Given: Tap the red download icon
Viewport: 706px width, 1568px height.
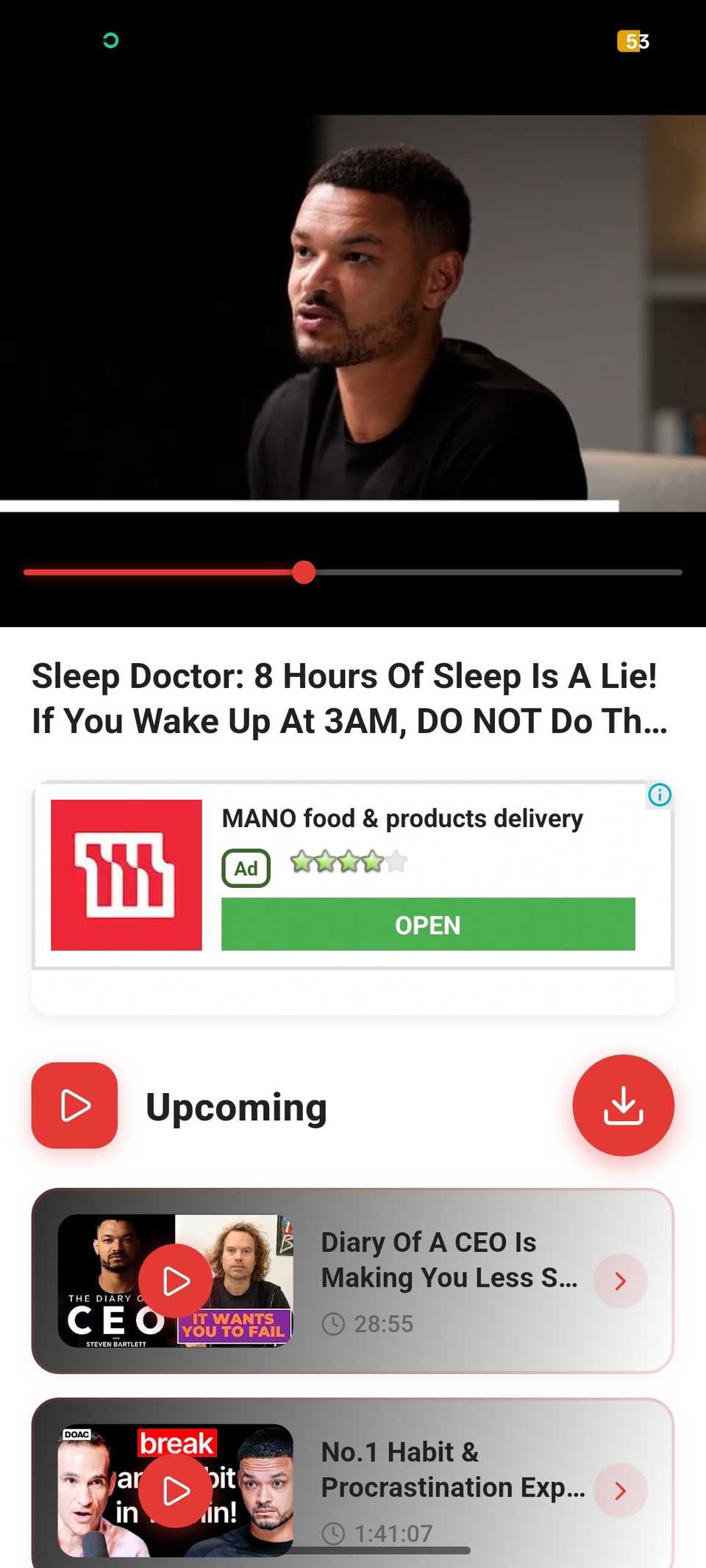Looking at the screenshot, I should tap(624, 1105).
